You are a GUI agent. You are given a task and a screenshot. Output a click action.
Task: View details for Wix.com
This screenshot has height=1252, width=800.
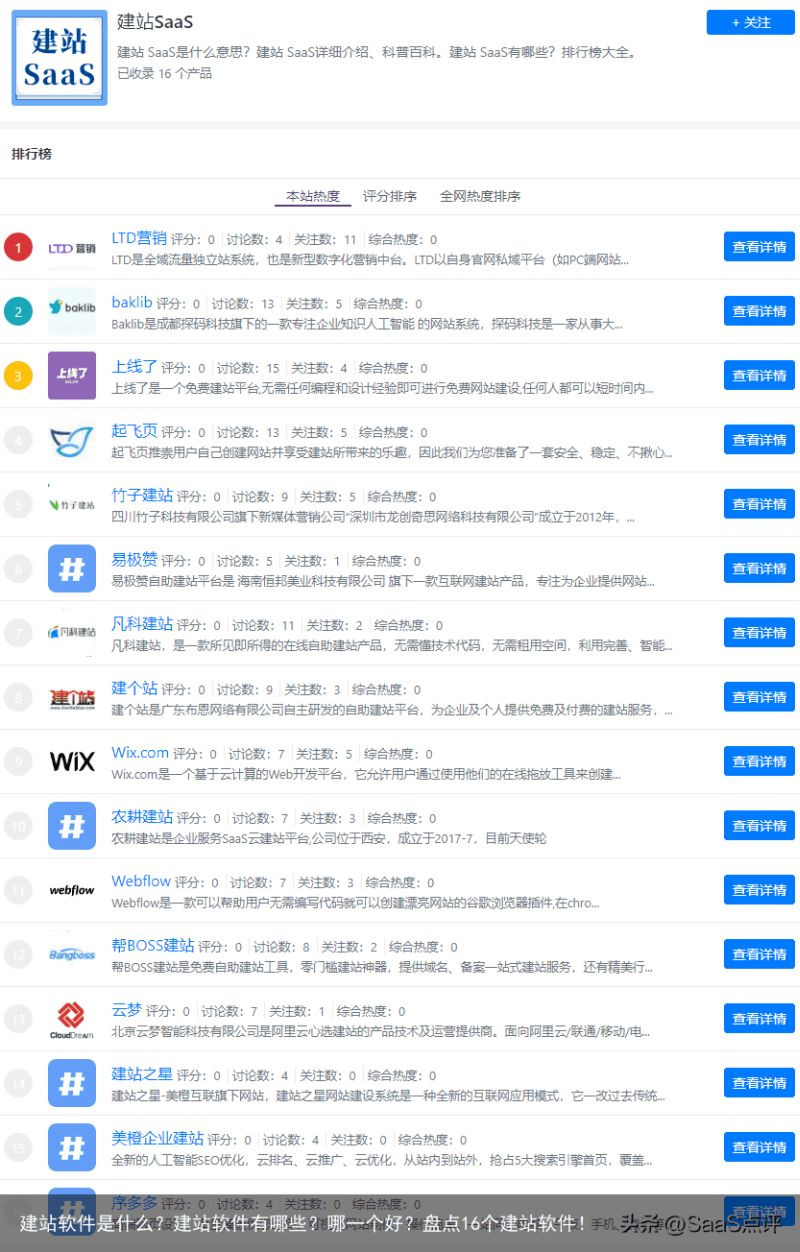759,761
